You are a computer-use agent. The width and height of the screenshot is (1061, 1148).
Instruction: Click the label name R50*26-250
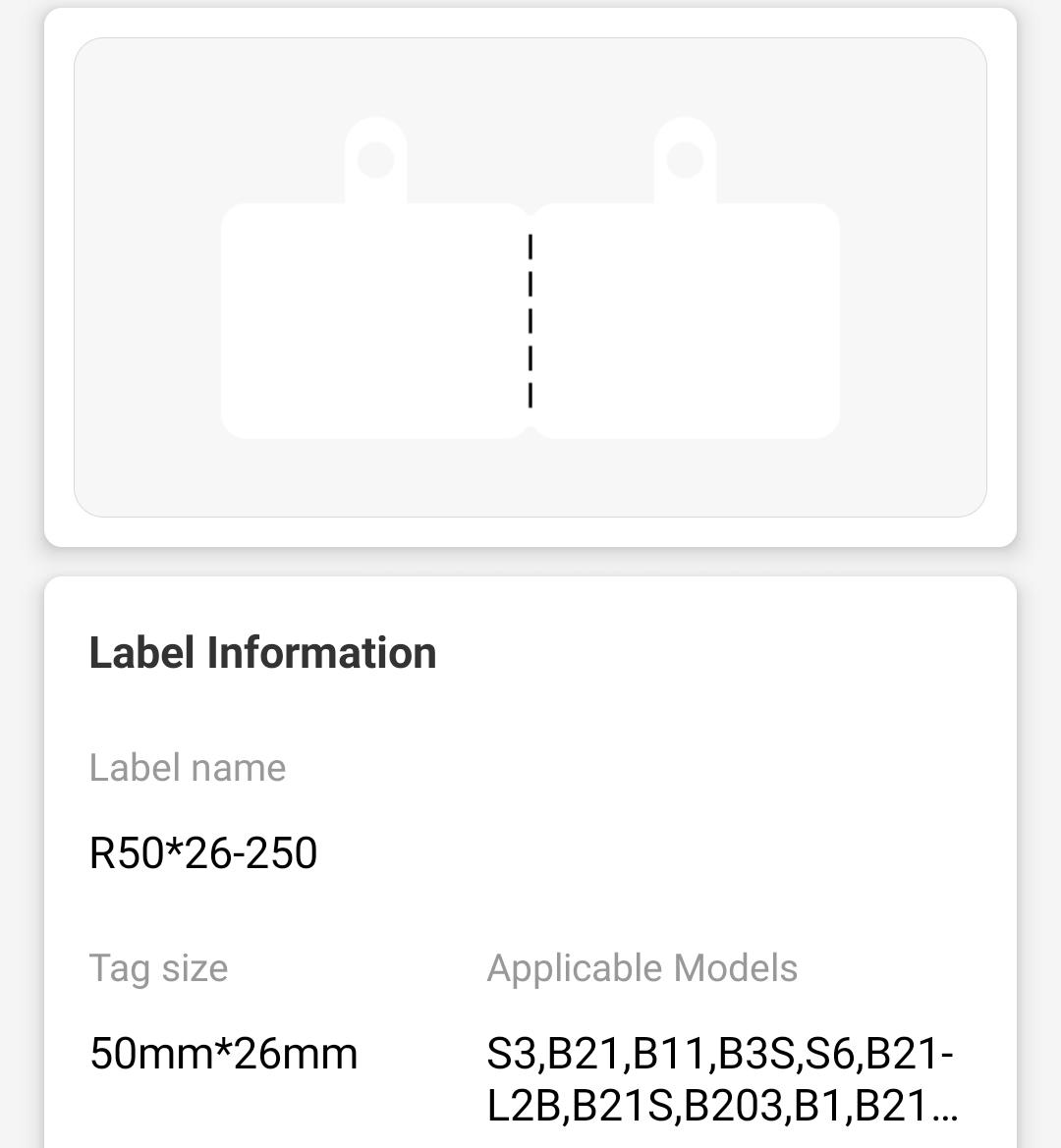click(203, 853)
